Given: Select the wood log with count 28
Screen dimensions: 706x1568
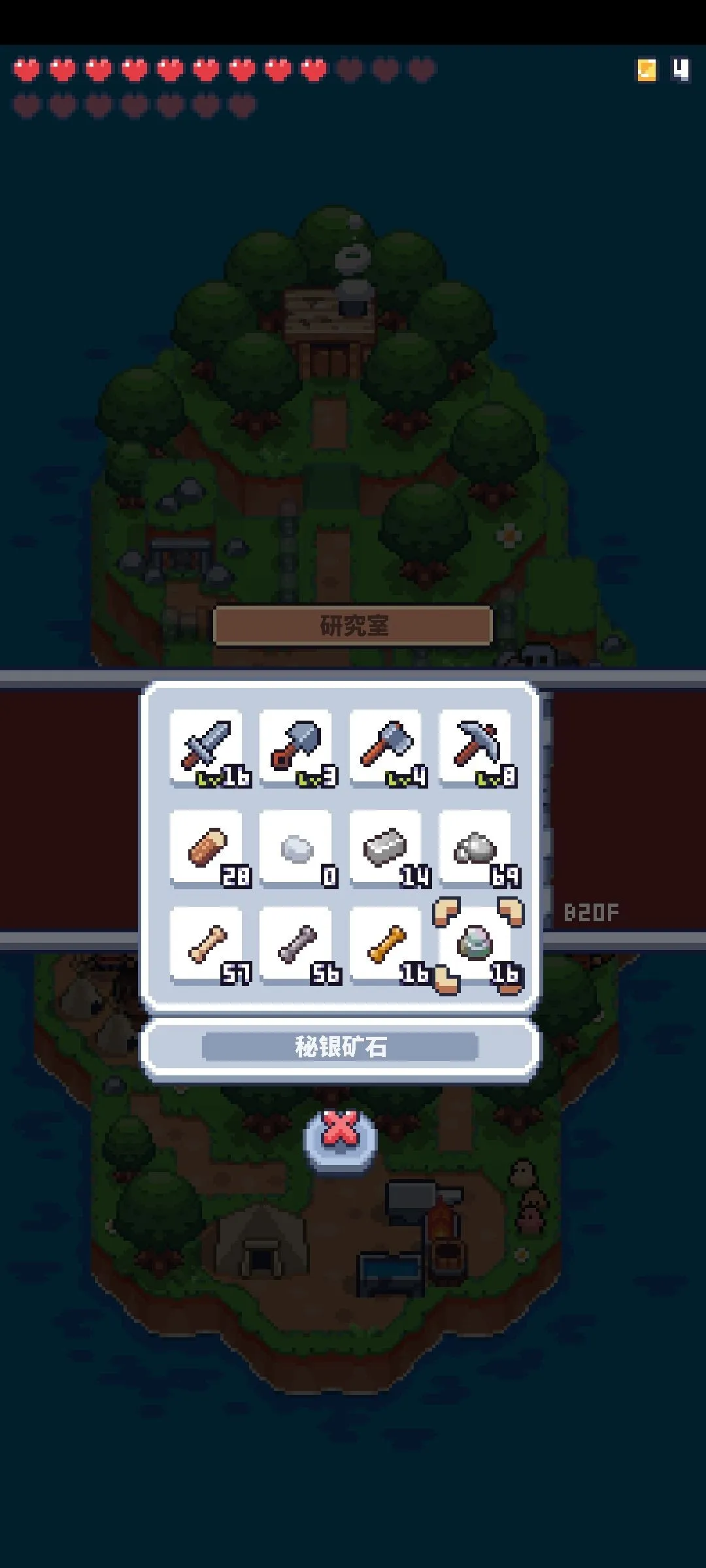Looking at the screenshot, I should (206, 847).
